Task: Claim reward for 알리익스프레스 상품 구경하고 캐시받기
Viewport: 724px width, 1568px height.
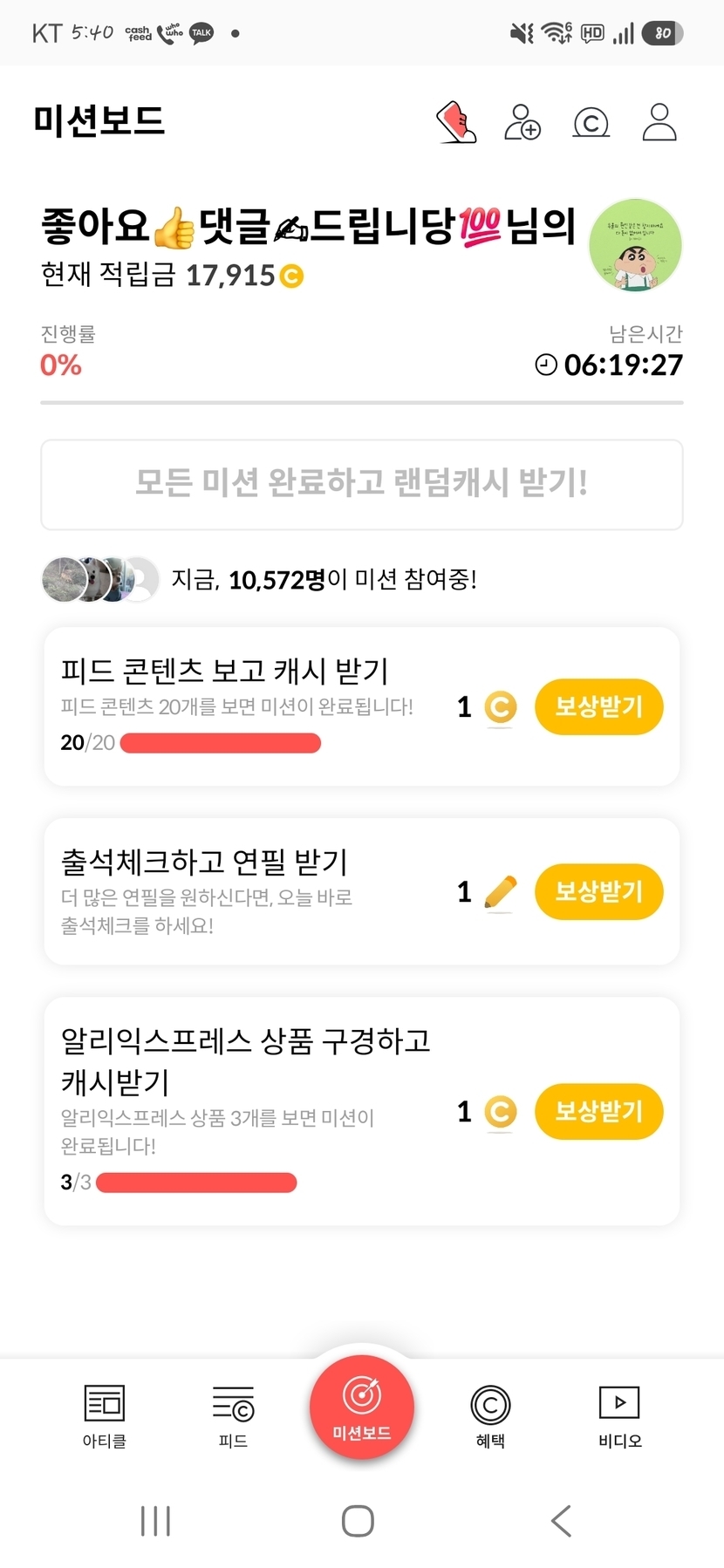Action: point(598,1111)
